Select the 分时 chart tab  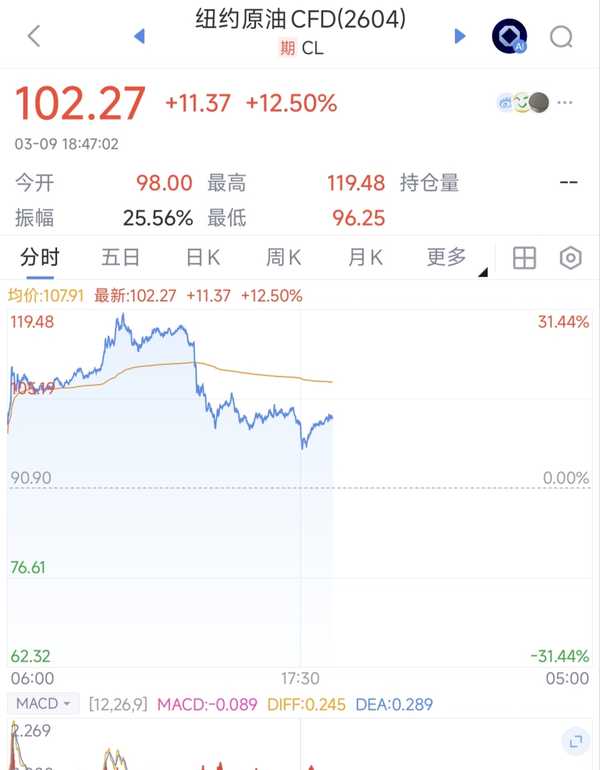coord(40,258)
